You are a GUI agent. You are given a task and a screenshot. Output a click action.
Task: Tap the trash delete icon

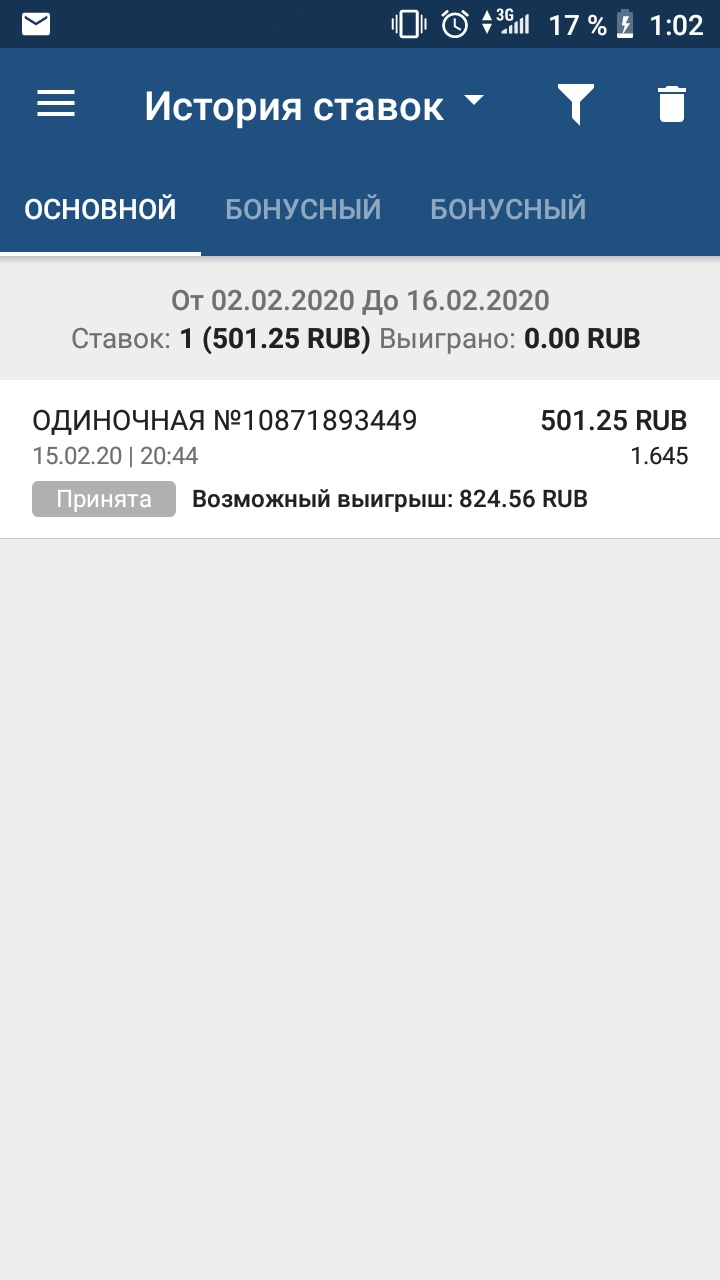point(672,104)
